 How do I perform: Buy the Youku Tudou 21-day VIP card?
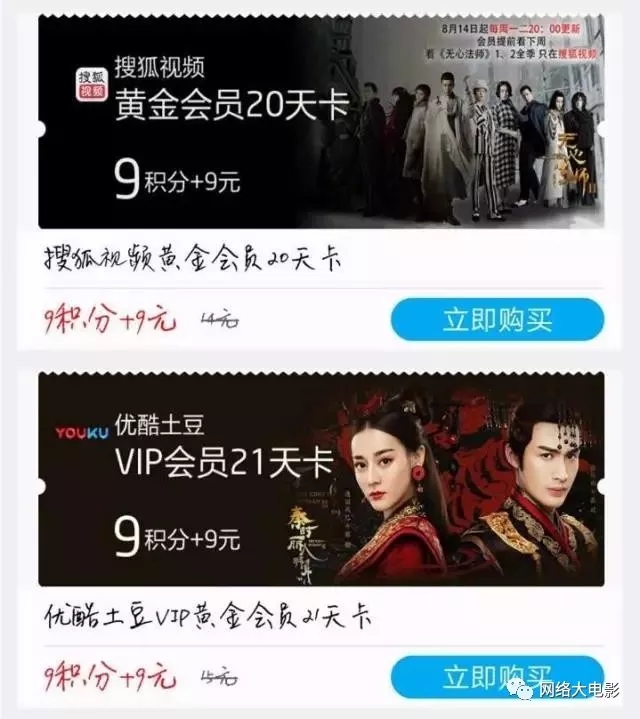tap(497, 677)
